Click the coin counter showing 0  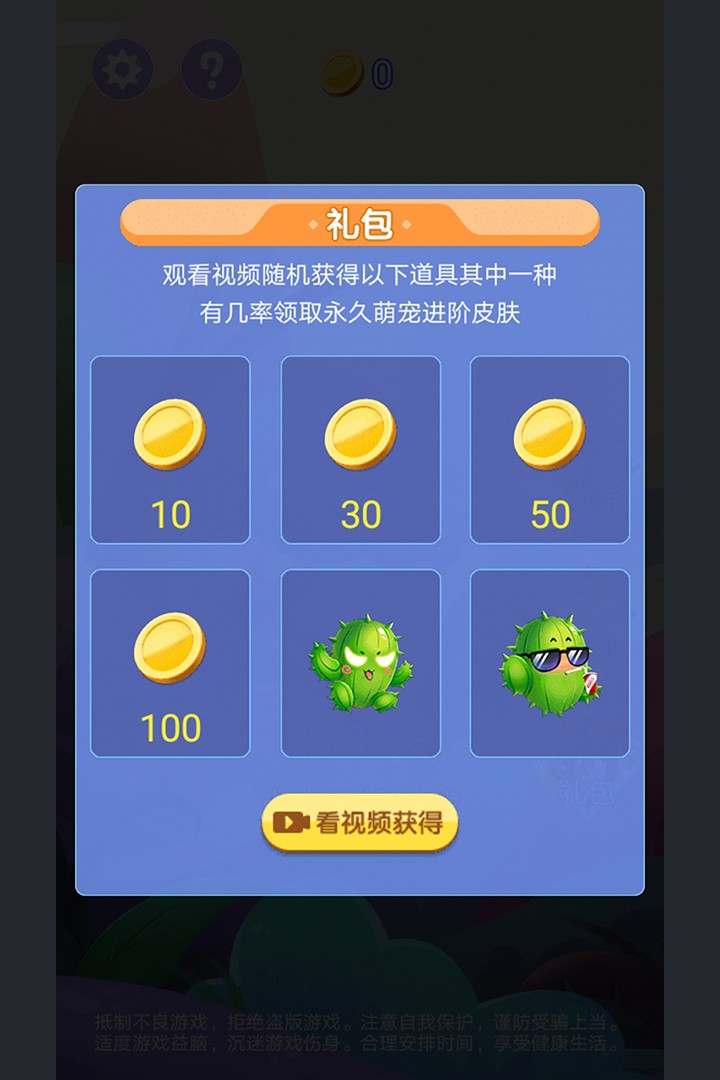coord(380,70)
